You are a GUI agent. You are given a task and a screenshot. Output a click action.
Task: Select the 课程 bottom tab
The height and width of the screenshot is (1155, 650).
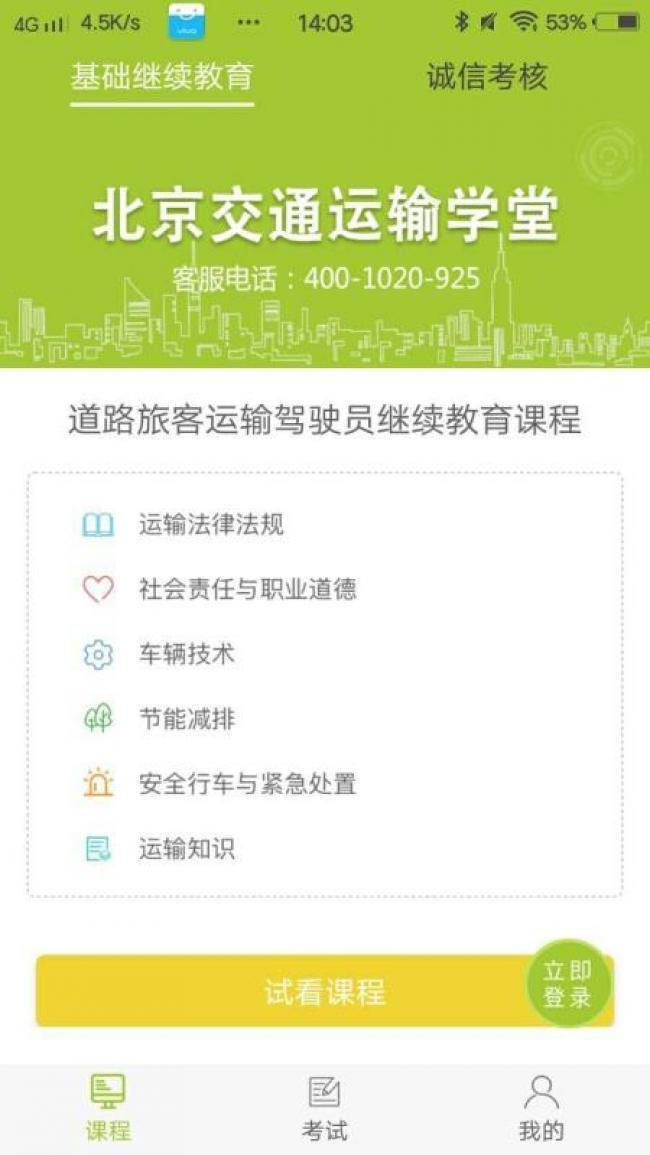coord(108,1109)
